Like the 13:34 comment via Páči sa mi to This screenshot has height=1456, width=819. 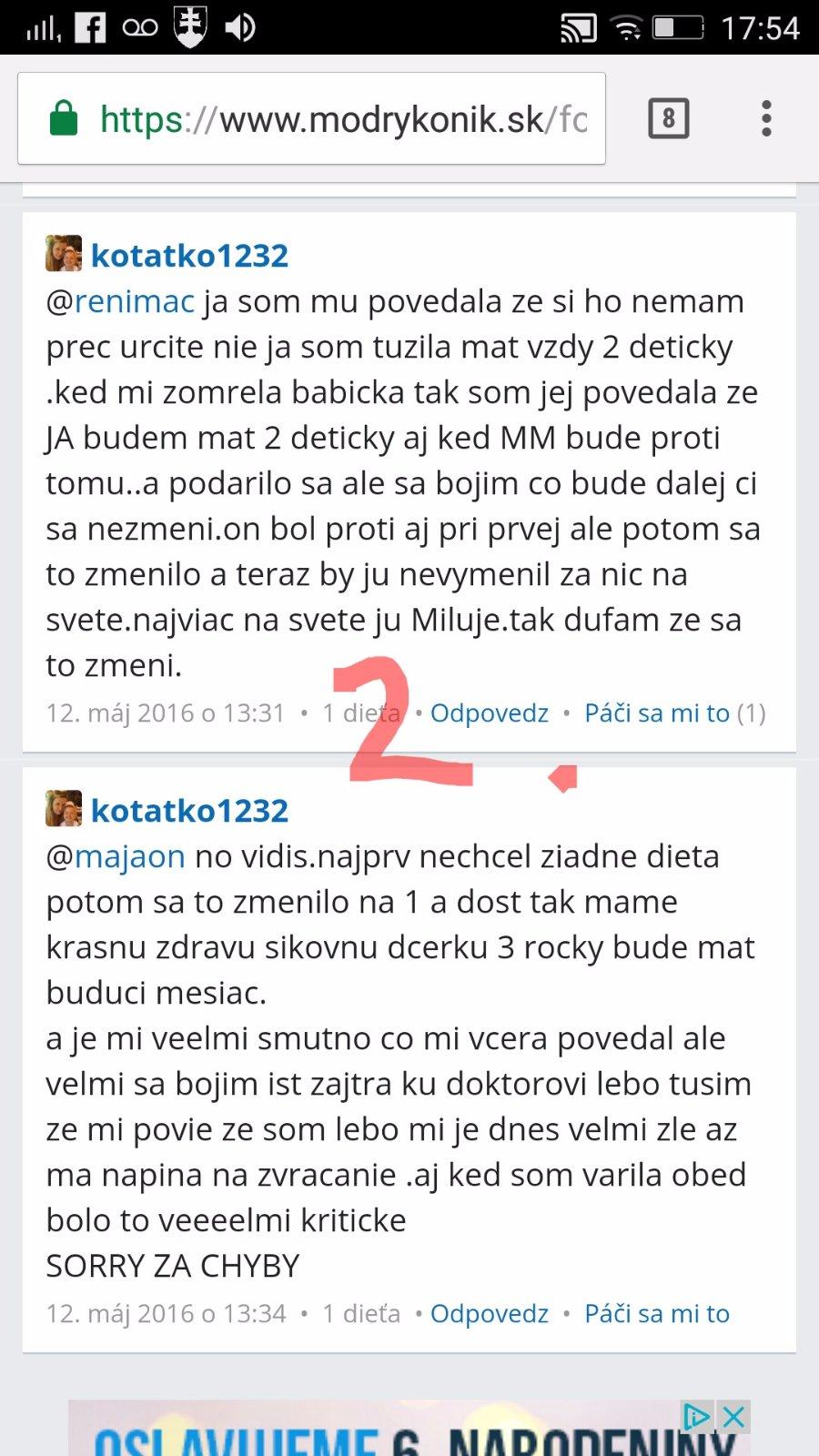point(656,1313)
